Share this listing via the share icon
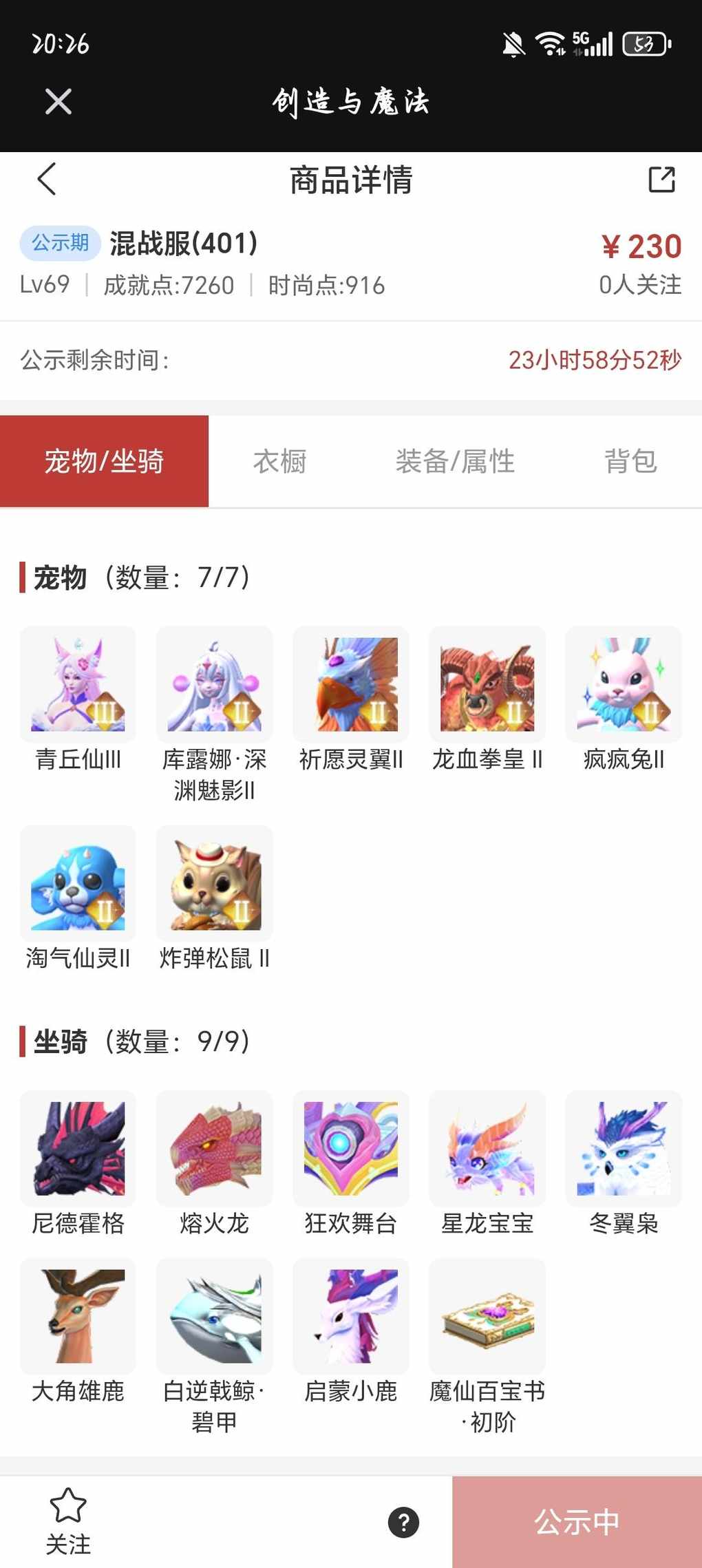The height and width of the screenshot is (1568, 702). point(661,180)
